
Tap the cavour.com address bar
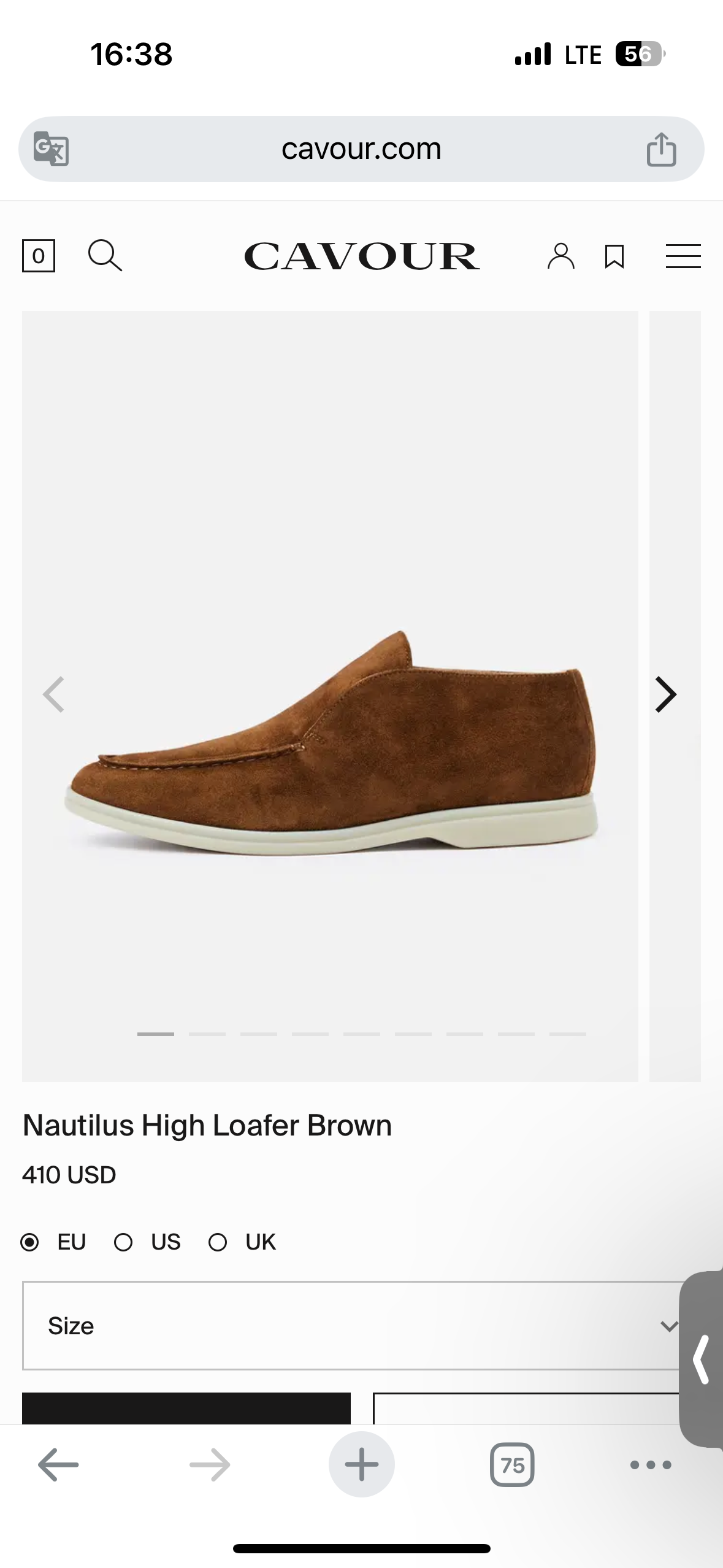[361, 149]
